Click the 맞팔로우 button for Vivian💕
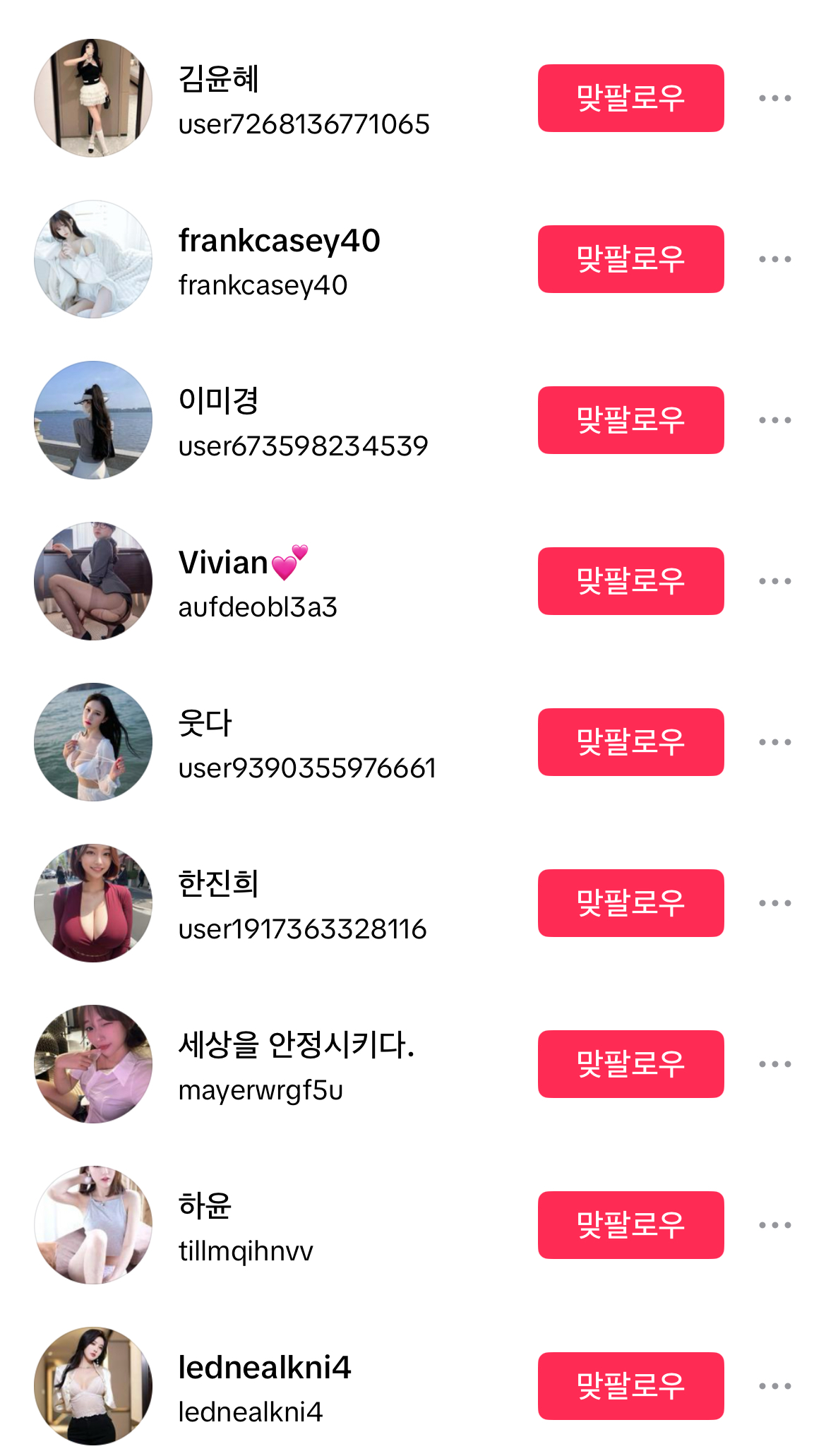This screenshot has height=1456, width=826. click(x=630, y=580)
